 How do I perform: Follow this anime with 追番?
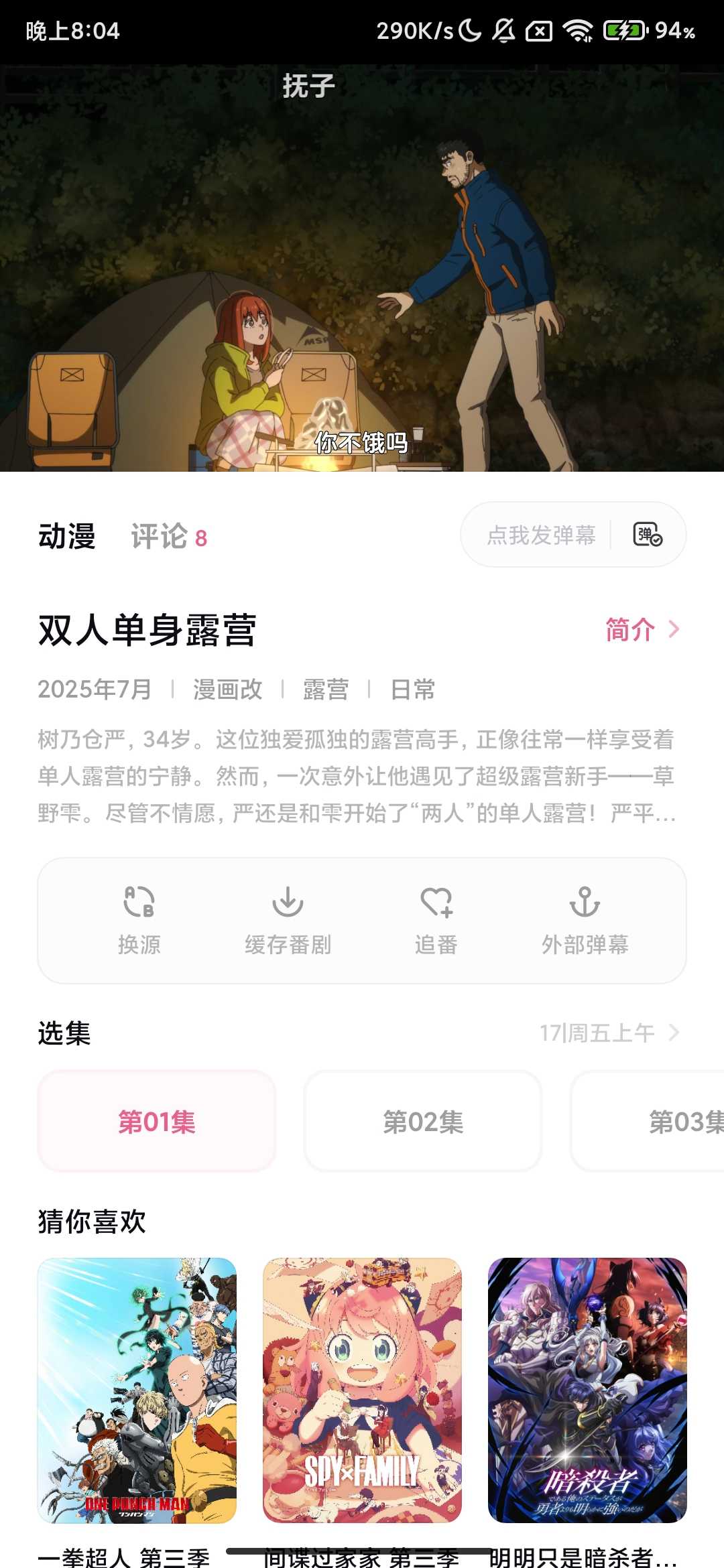tap(436, 920)
